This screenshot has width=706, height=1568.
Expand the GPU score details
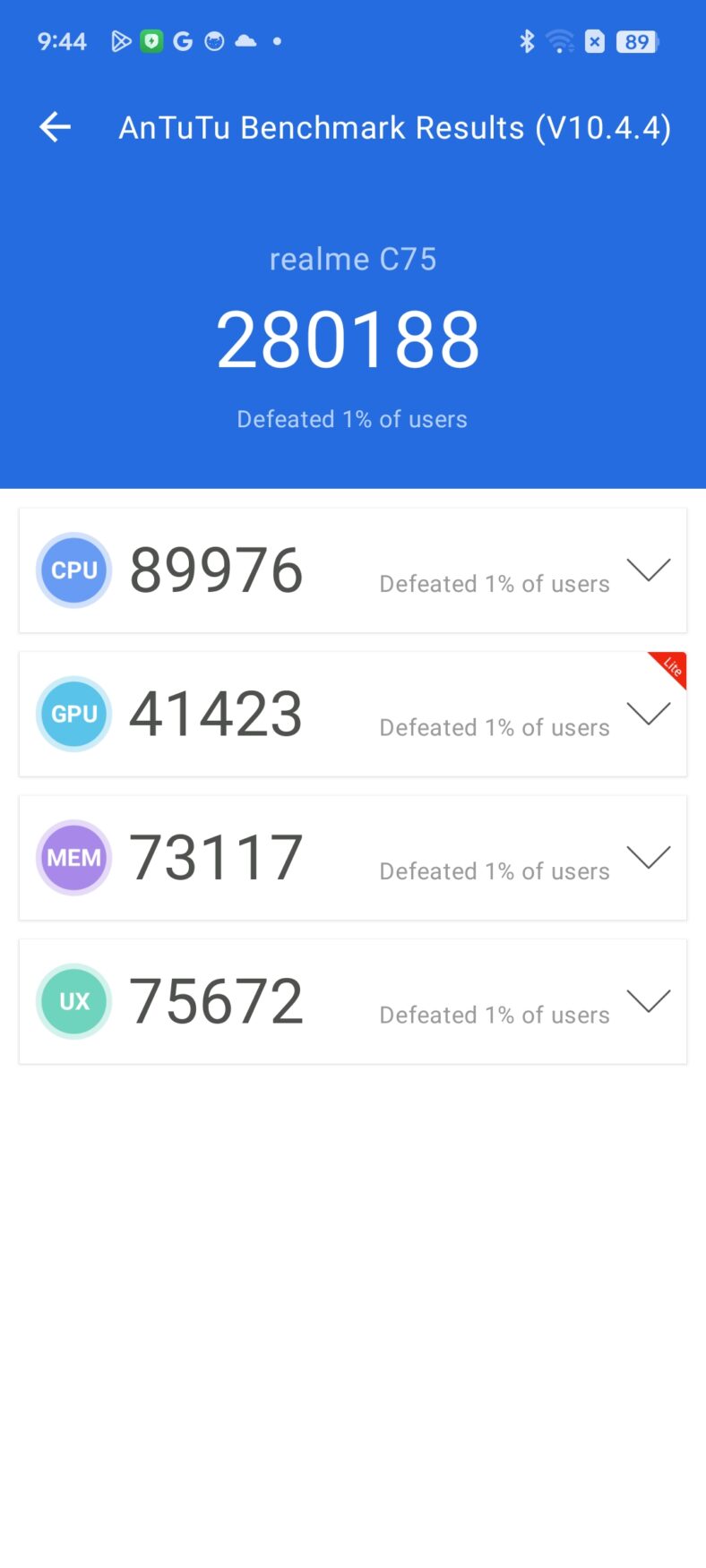click(648, 714)
